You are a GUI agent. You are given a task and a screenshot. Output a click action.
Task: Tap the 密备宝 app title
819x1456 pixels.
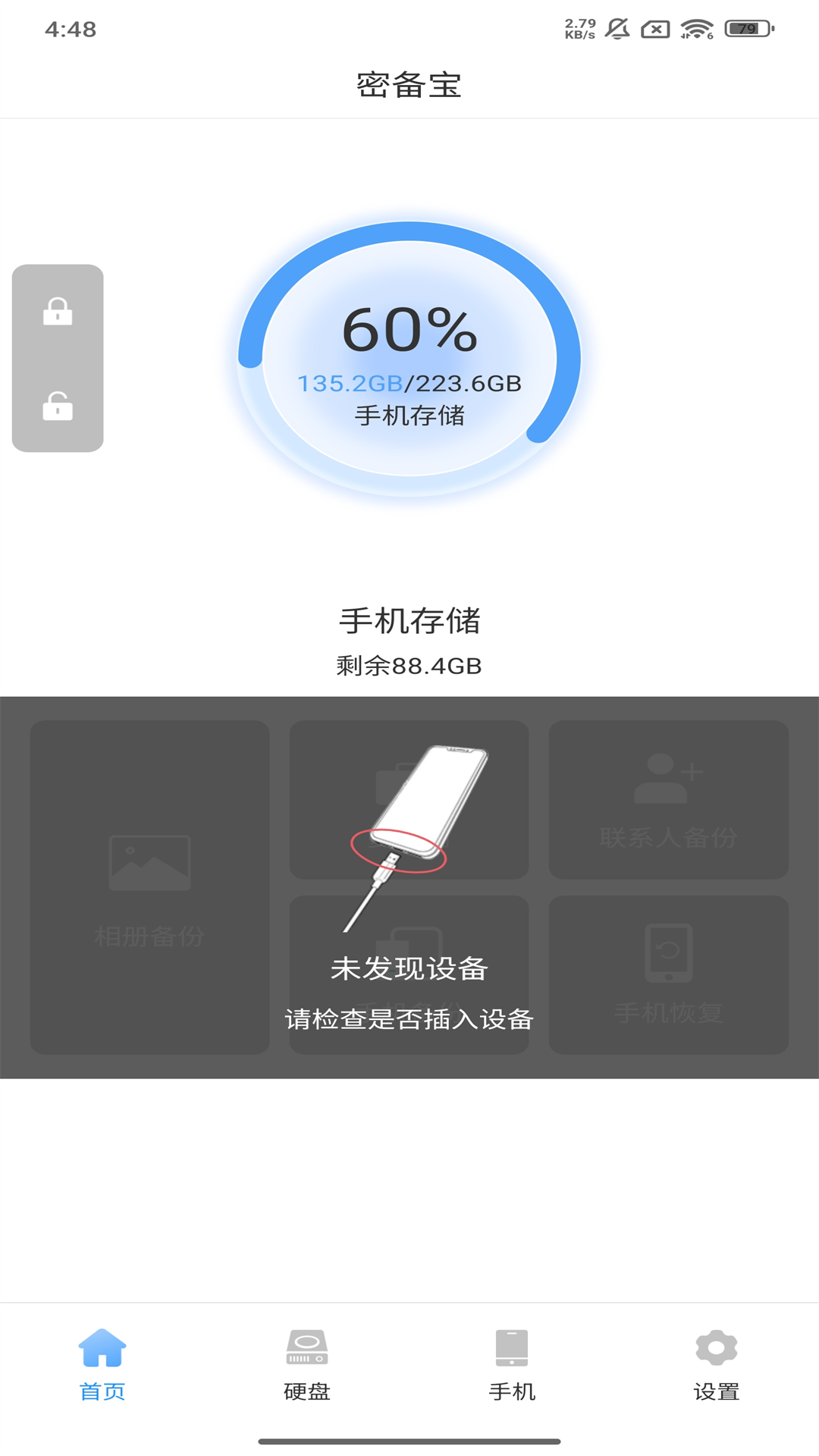pyautogui.click(x=409, y=82)
